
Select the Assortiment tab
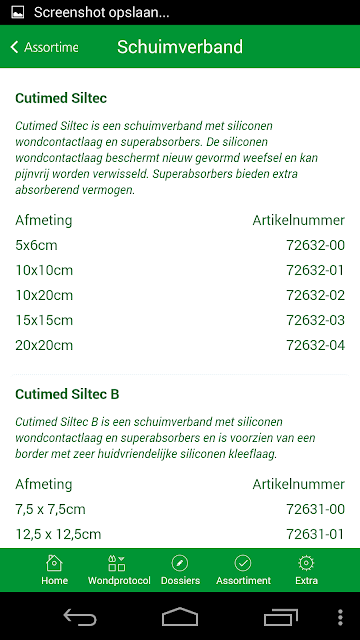coord(243,570)
